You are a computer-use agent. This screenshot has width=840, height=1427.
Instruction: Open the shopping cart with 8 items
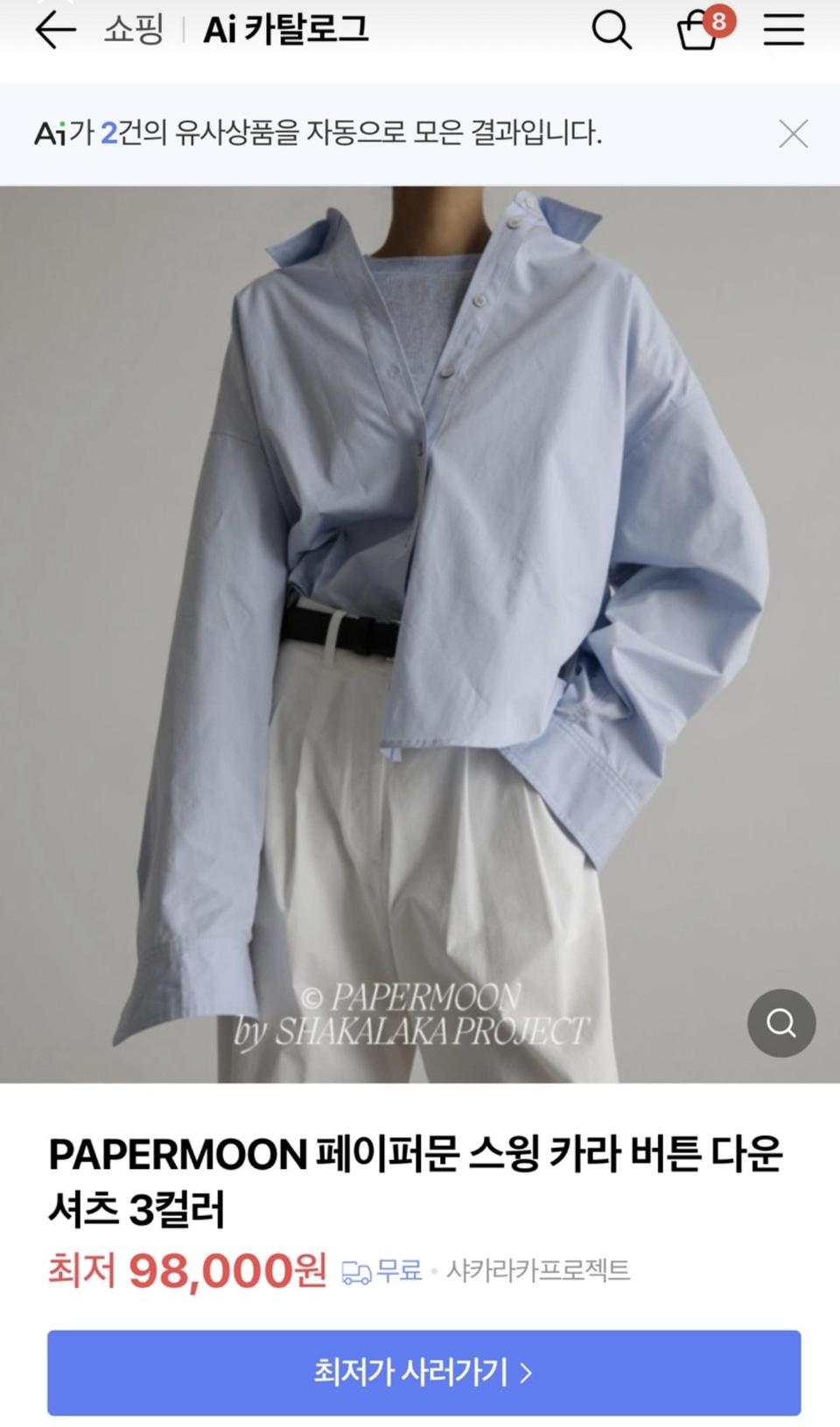click(x=700, y=31)
